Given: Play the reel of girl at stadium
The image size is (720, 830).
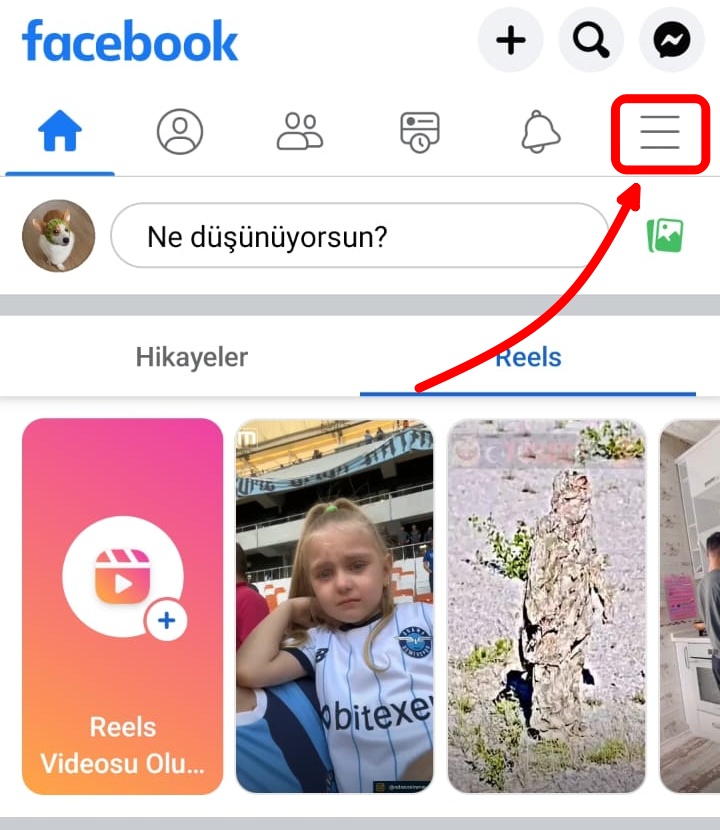Looking at the screenshot, I should point(334,606).
